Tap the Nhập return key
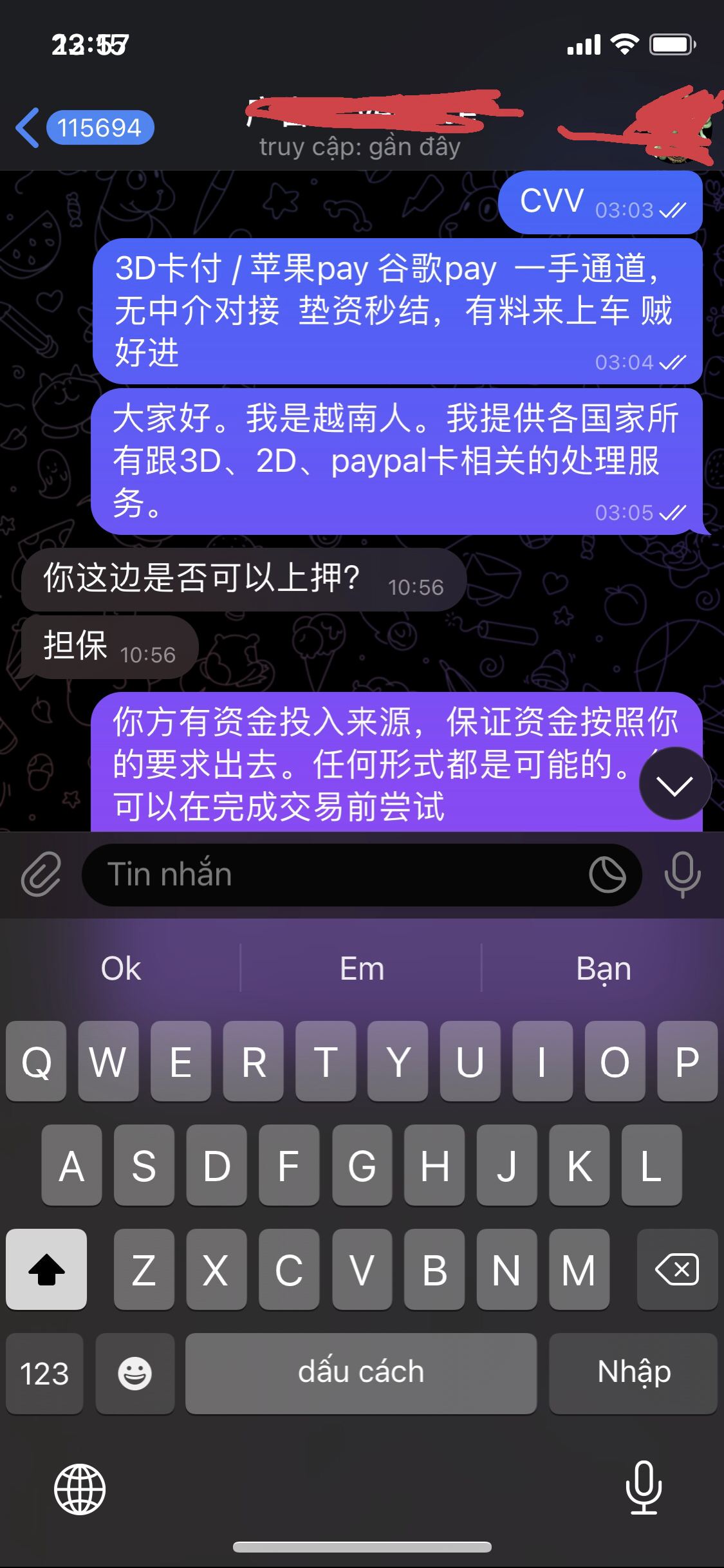This screenshot has width=724, height=1568. [633, 1374]
